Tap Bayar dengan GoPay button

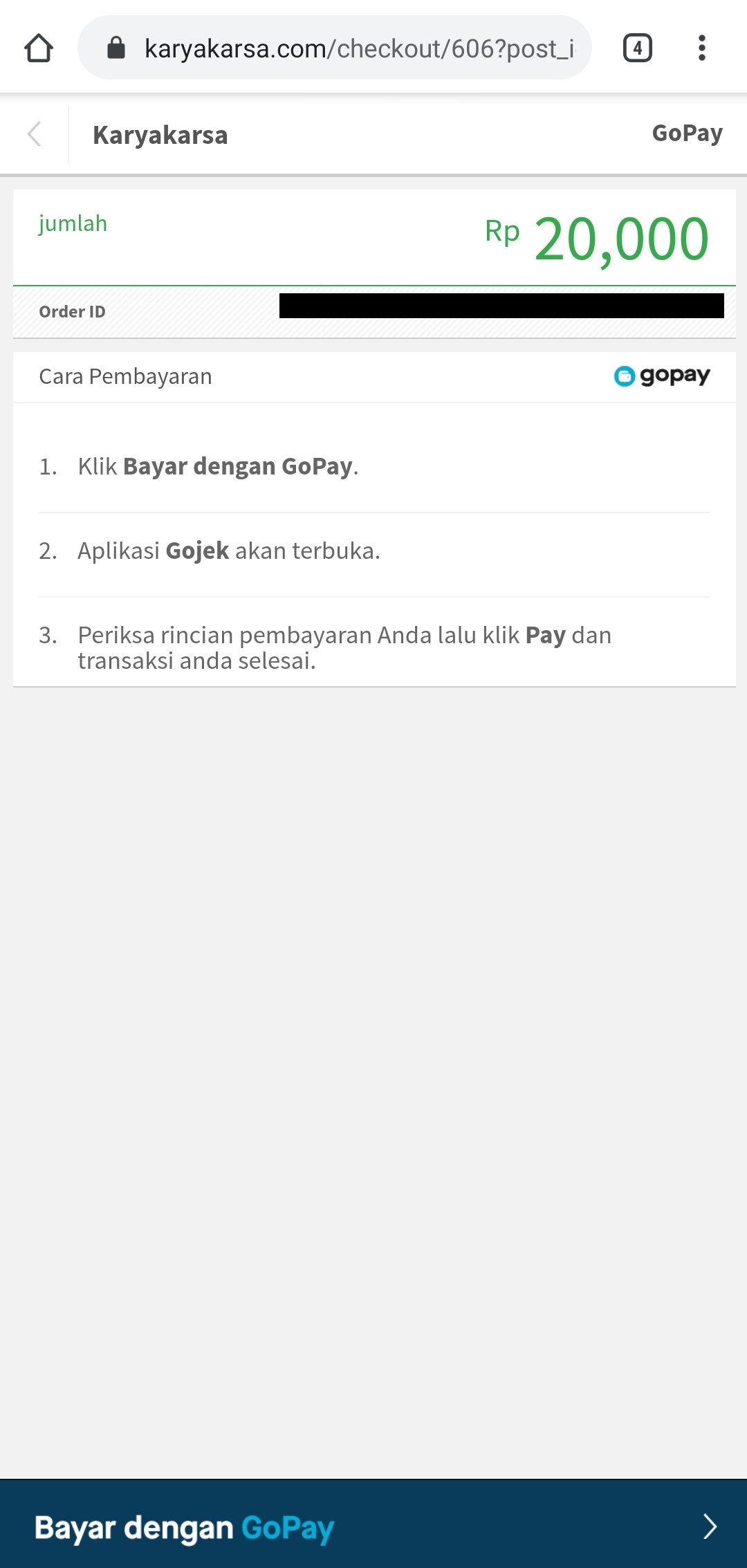[373, 1526]
